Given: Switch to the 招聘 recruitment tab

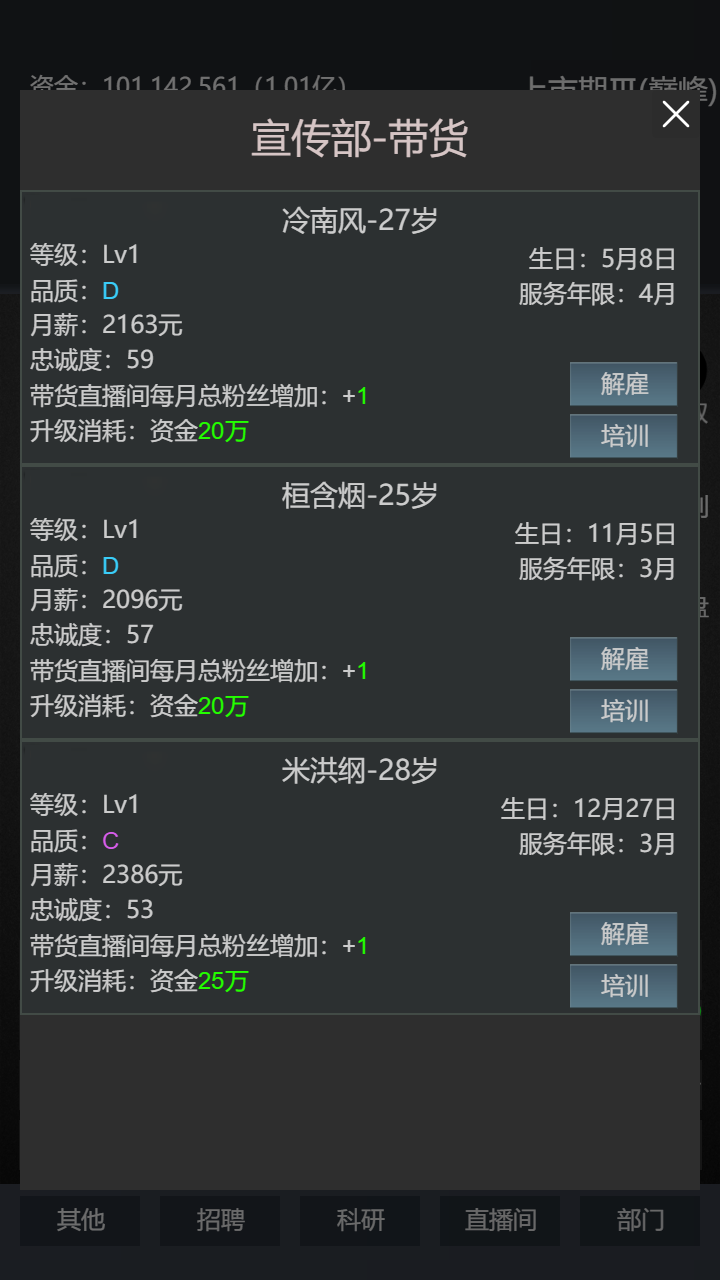Looking at the screenshot, I should pyautogui.click(x=220, y=1220).
